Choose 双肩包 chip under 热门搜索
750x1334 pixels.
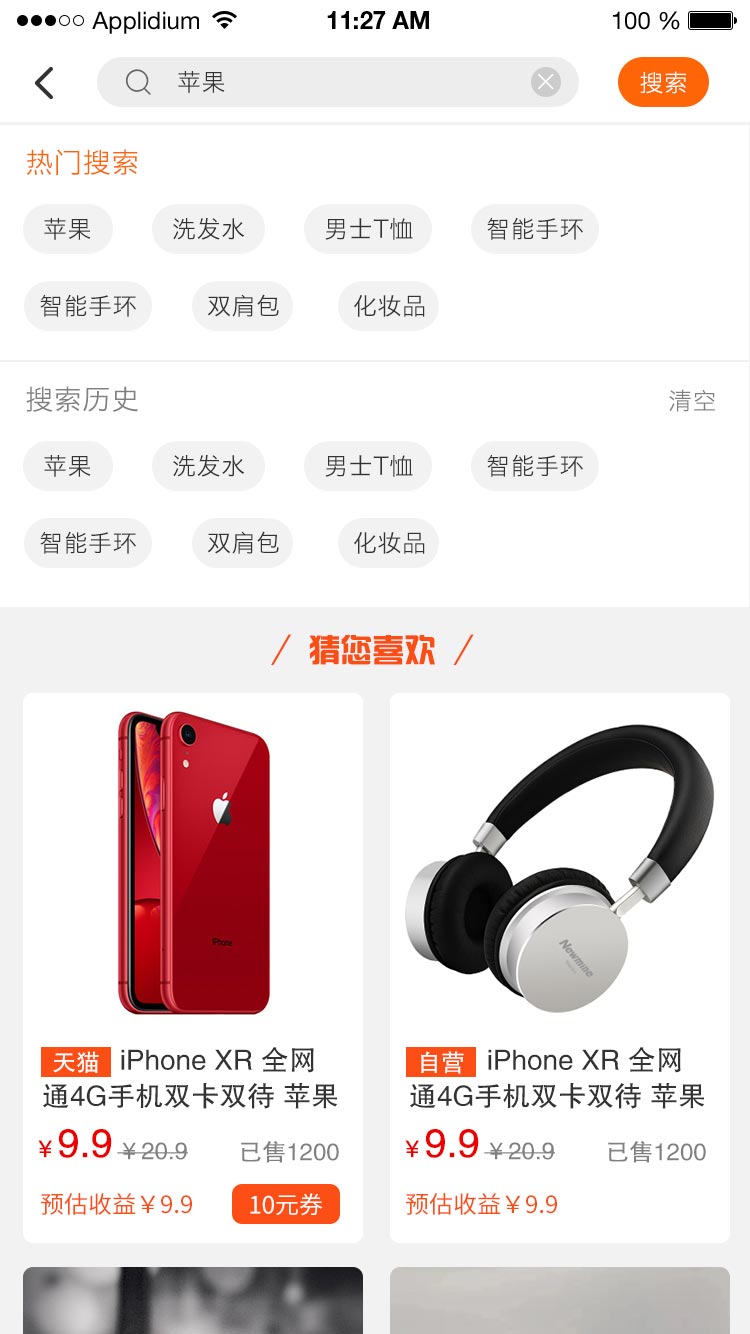click(243, 306)
